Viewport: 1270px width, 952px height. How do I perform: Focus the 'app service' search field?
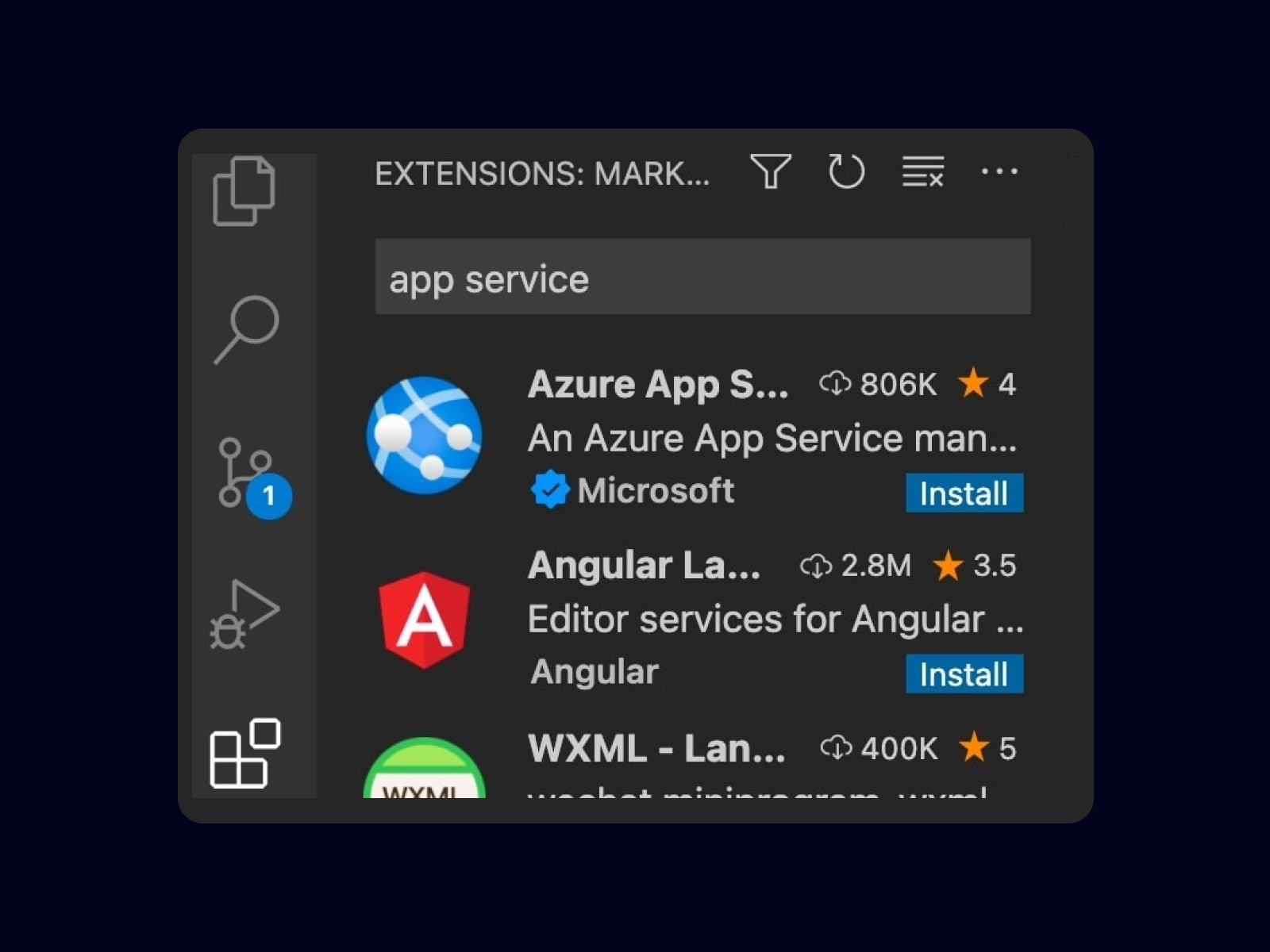tap(702, 278)
